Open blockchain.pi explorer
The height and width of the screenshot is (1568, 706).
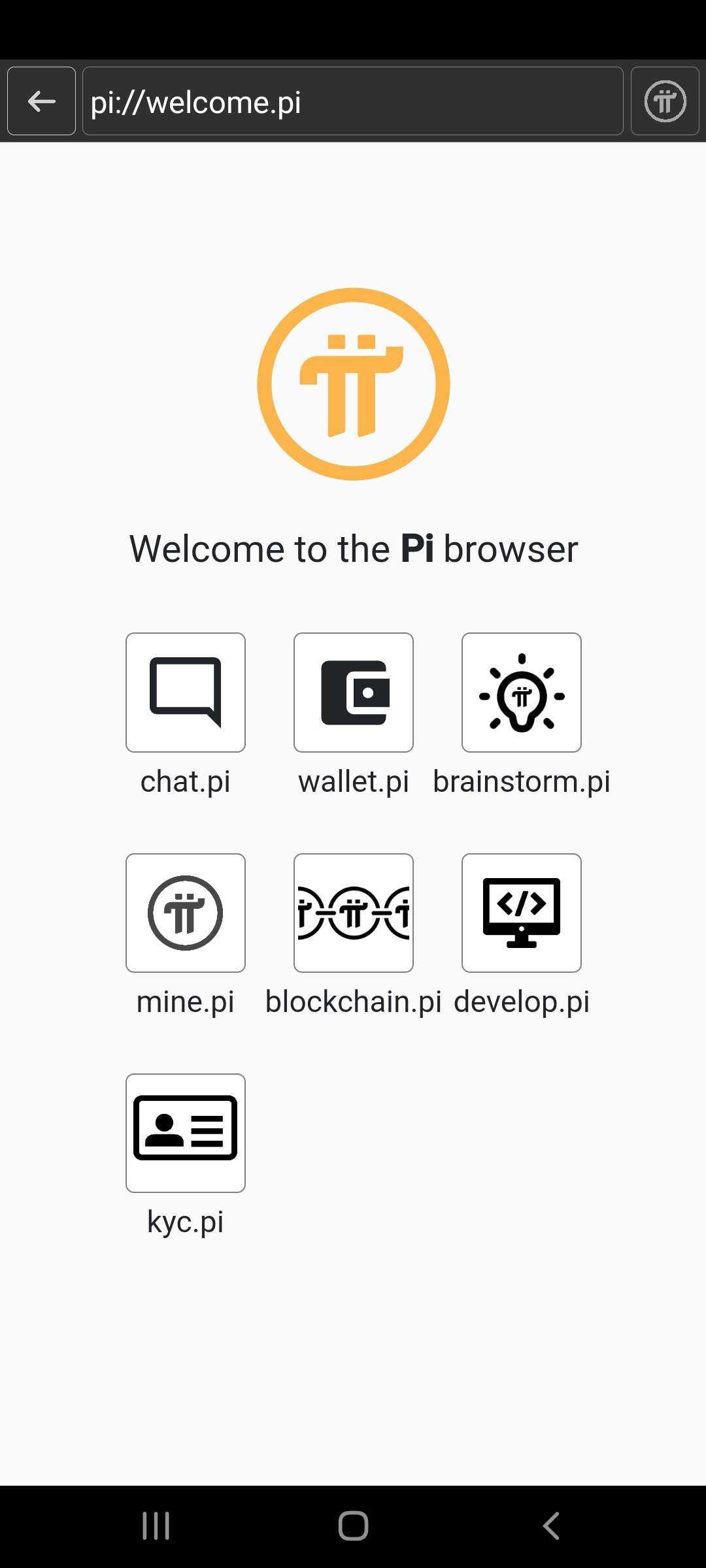(354, 913)
